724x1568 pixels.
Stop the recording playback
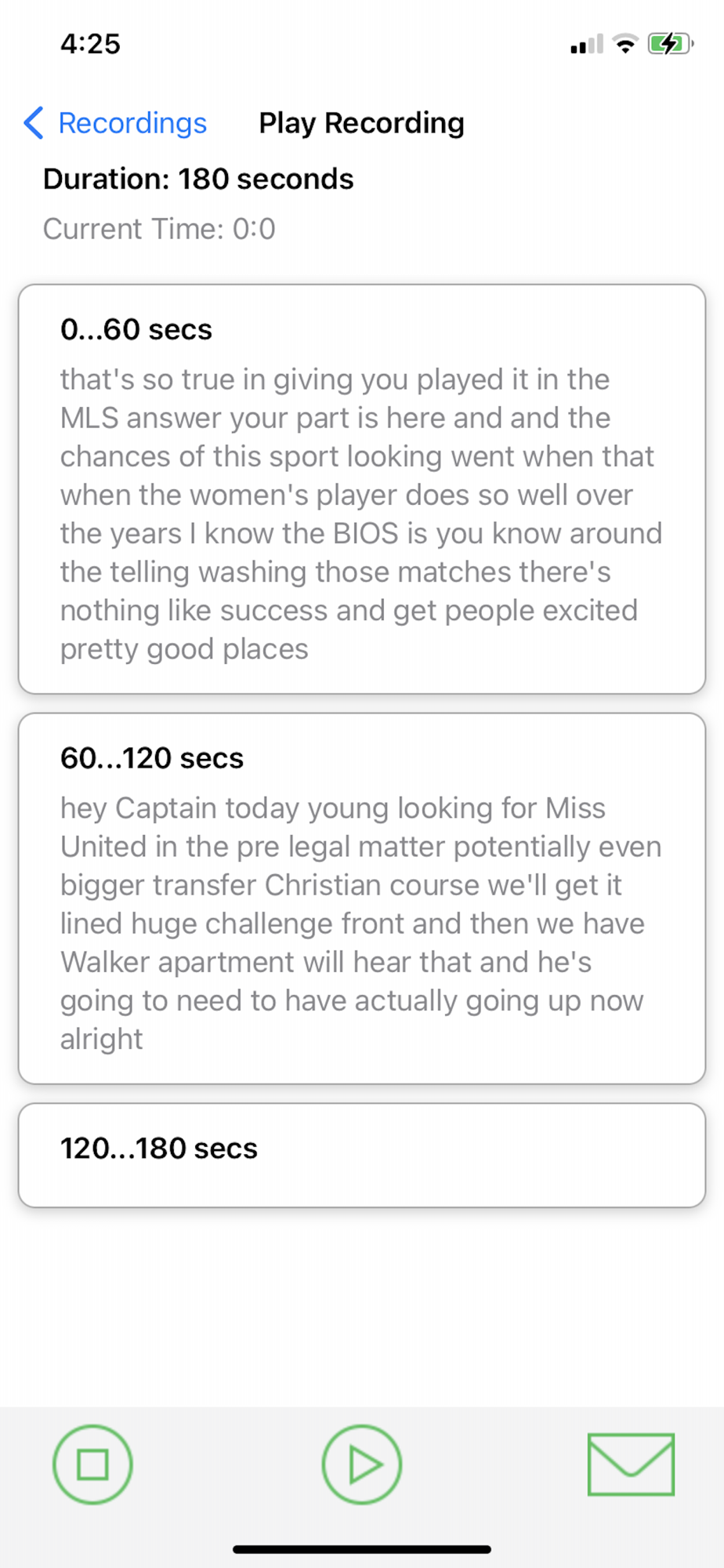[x=92, y=1464]
